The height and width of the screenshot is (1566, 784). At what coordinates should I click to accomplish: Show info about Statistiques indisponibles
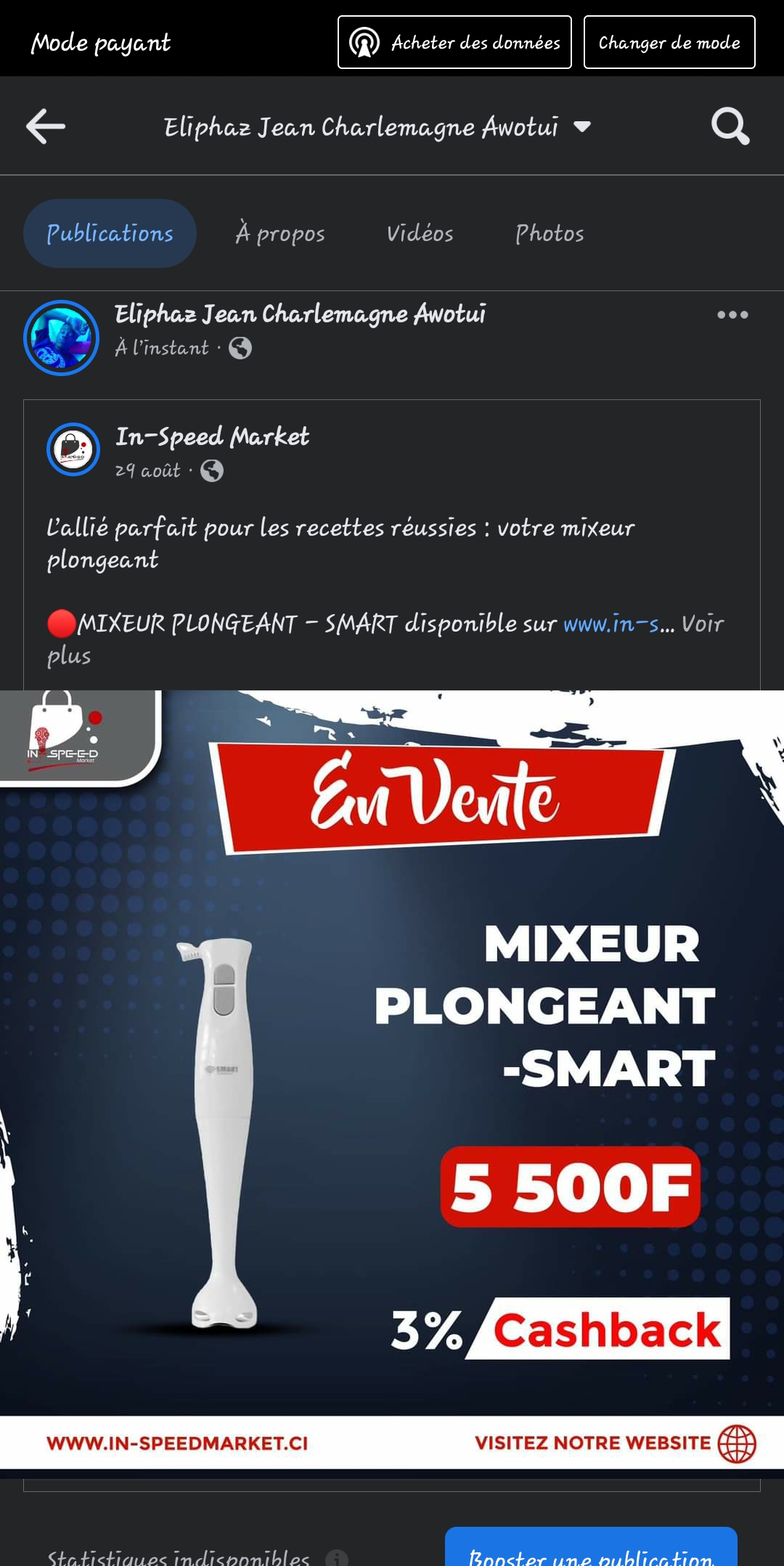337,1557
